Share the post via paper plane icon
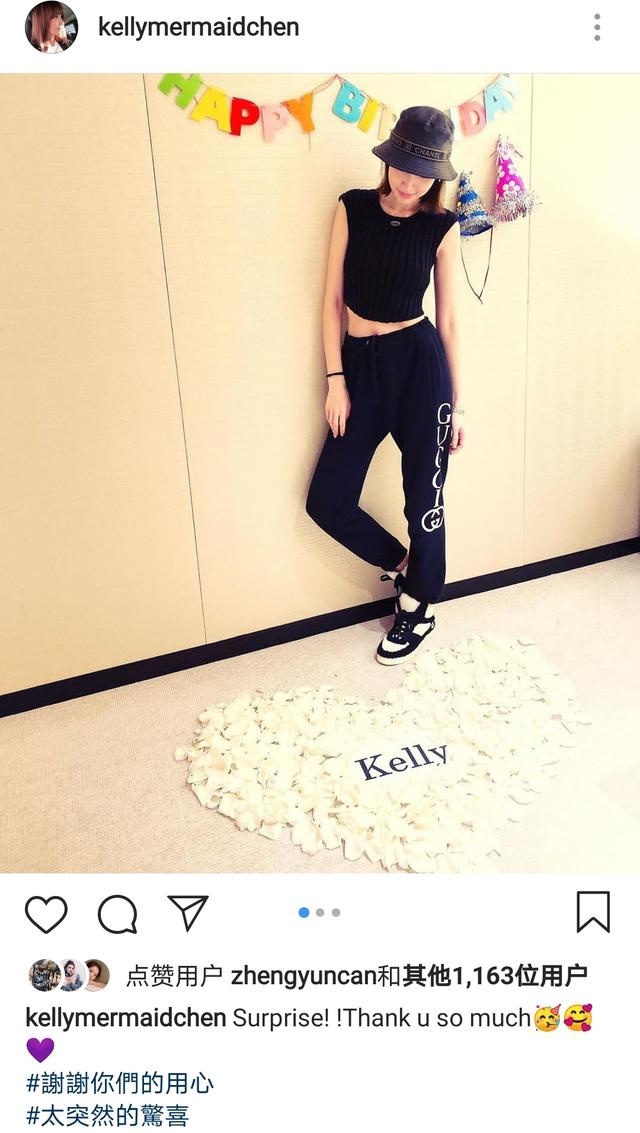 click(x=187, y=912)
